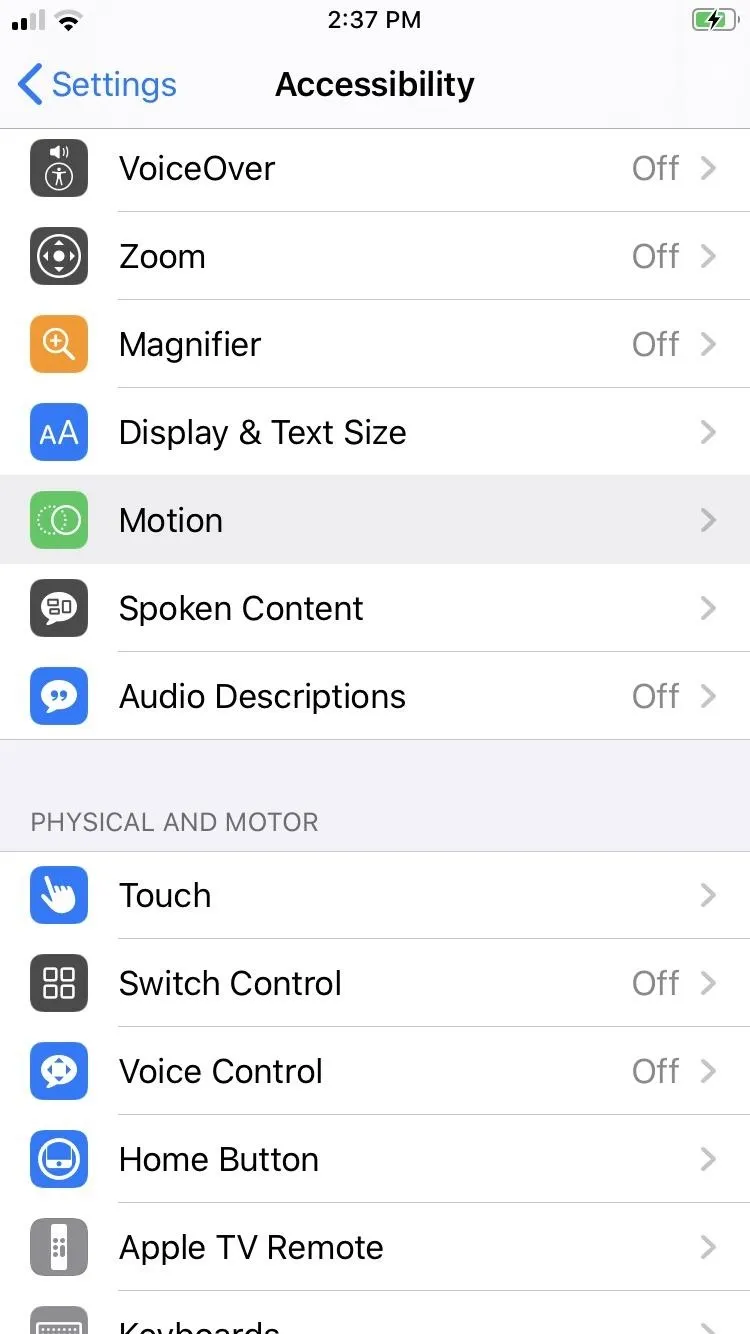
Task: Open Audio Descriptions
Action: (x=375, y=696)
